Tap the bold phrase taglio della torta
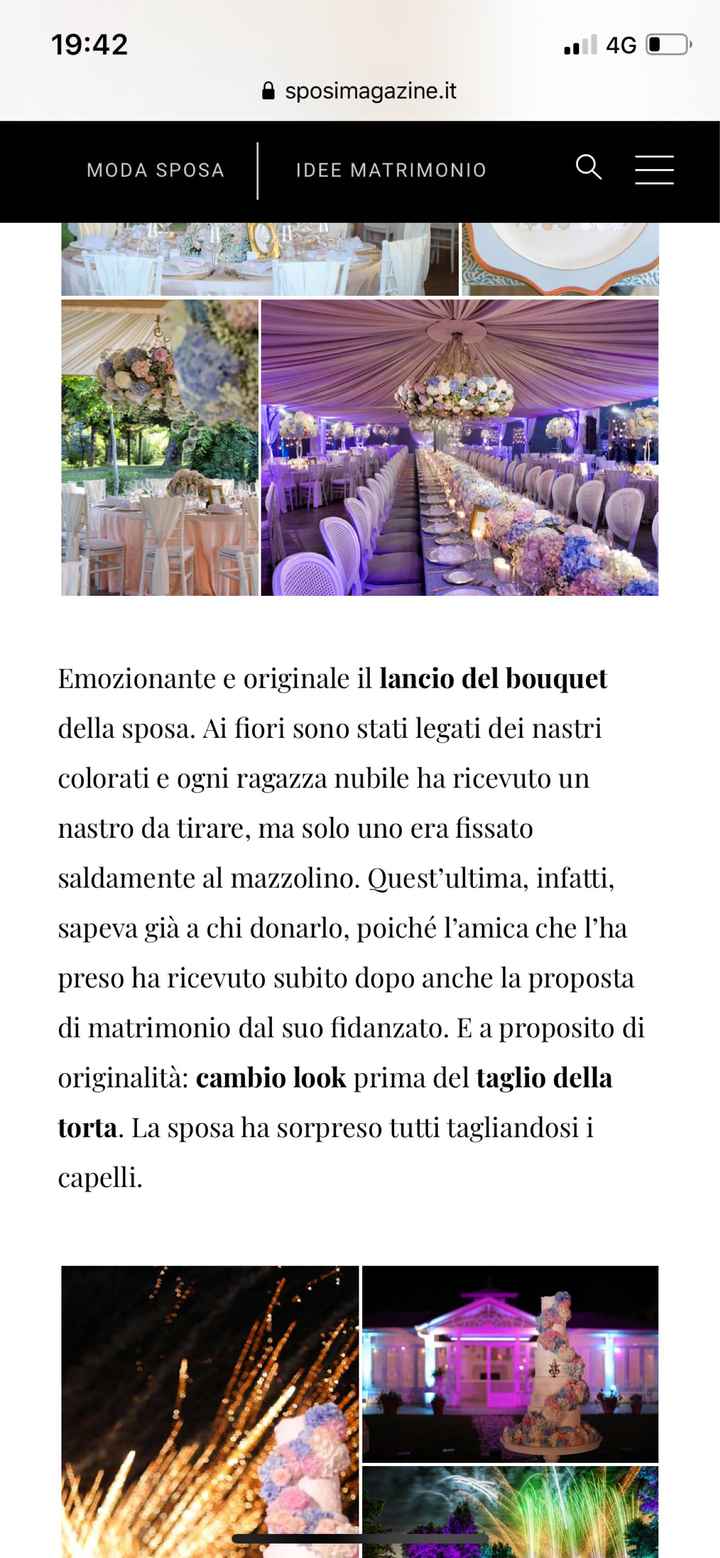 (x=545, y=1078)
